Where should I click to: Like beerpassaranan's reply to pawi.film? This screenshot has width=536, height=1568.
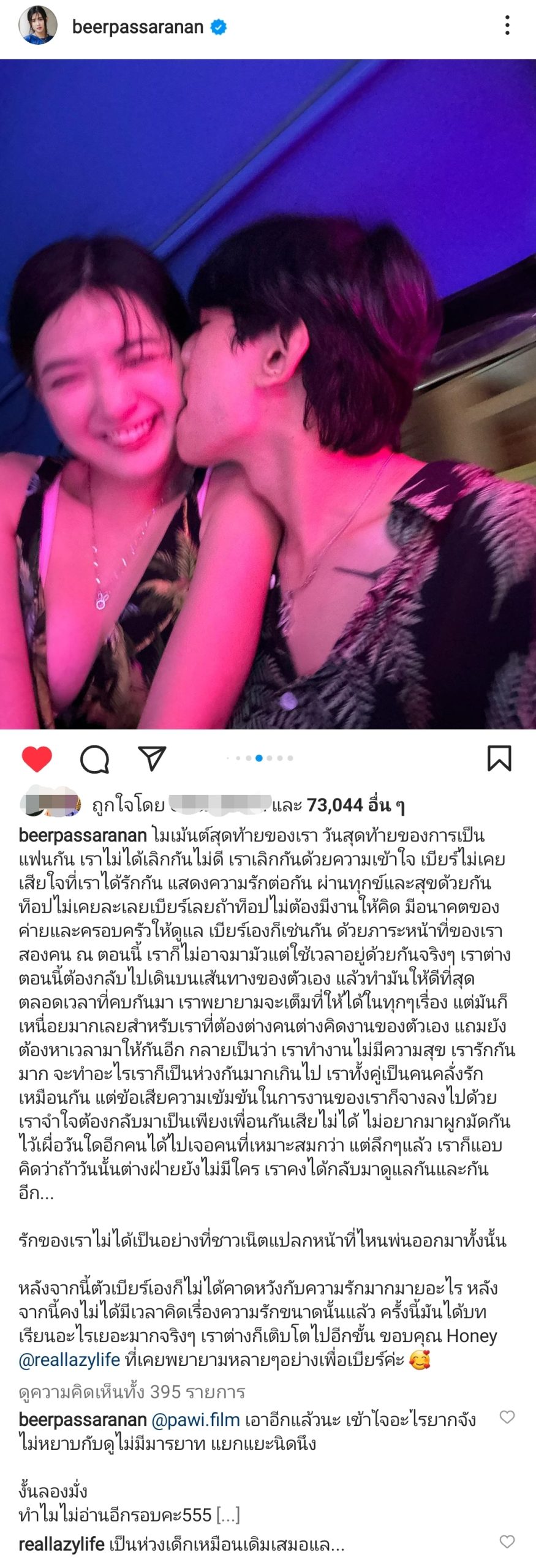pos(507,1417)
